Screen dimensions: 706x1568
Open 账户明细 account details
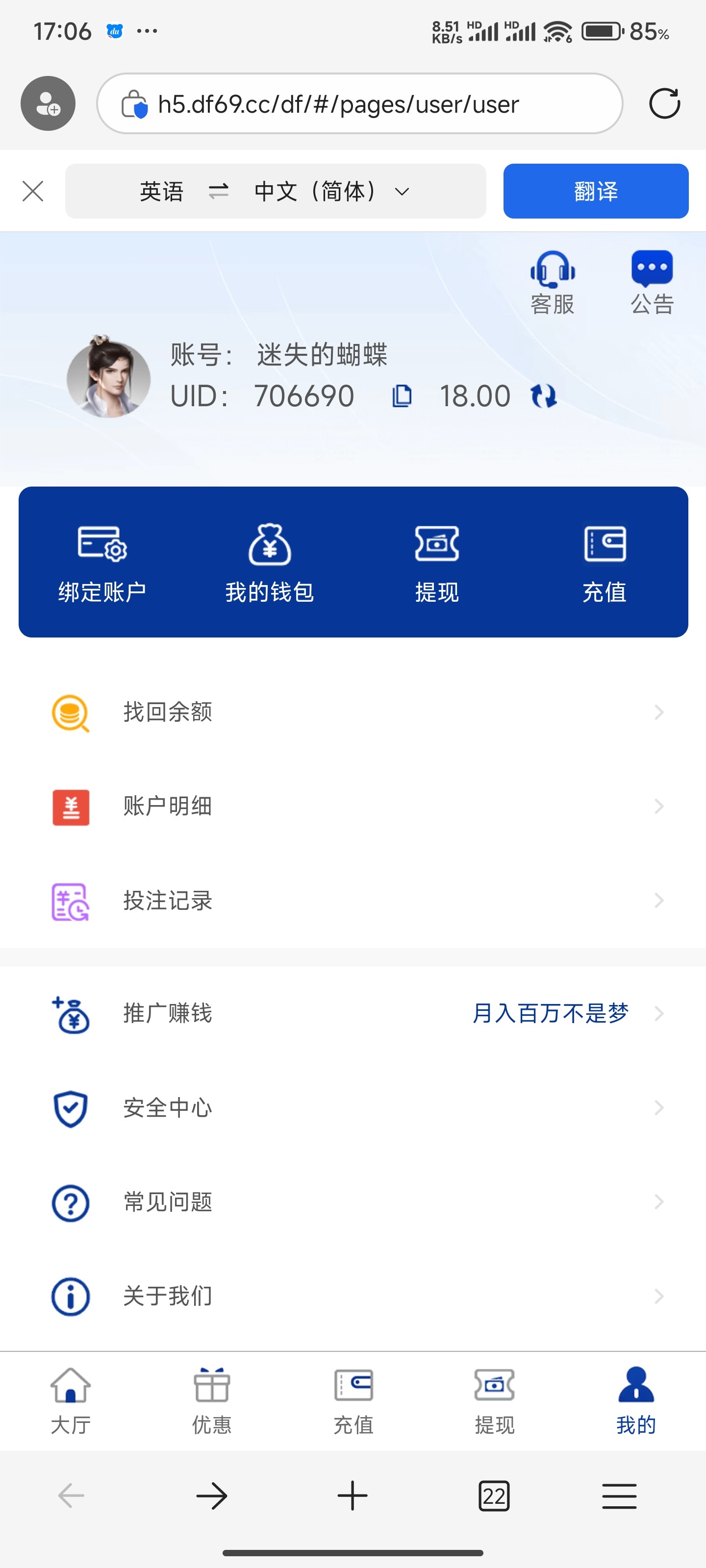coord(353,806)
